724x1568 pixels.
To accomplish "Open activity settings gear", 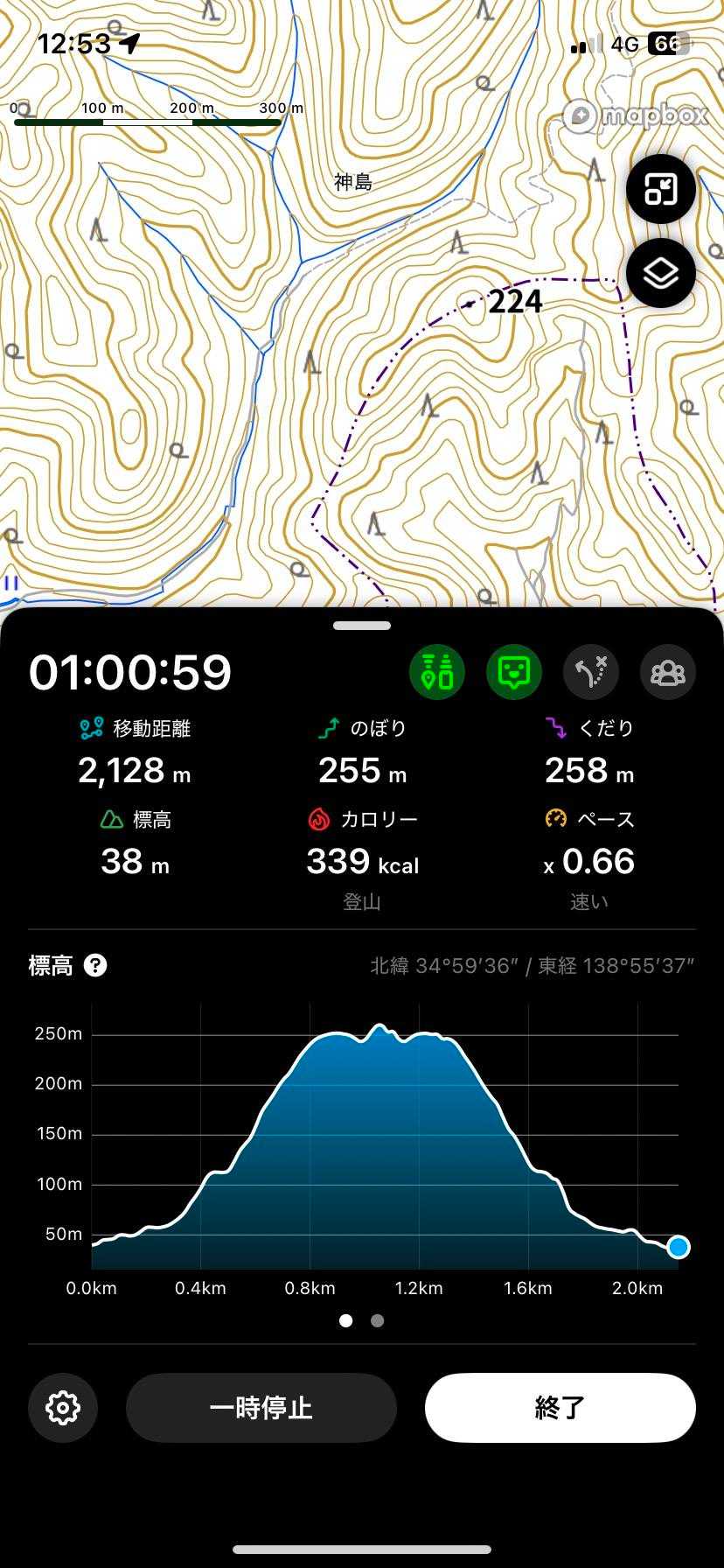I will pyautogui.click(x=63, y=1408).
